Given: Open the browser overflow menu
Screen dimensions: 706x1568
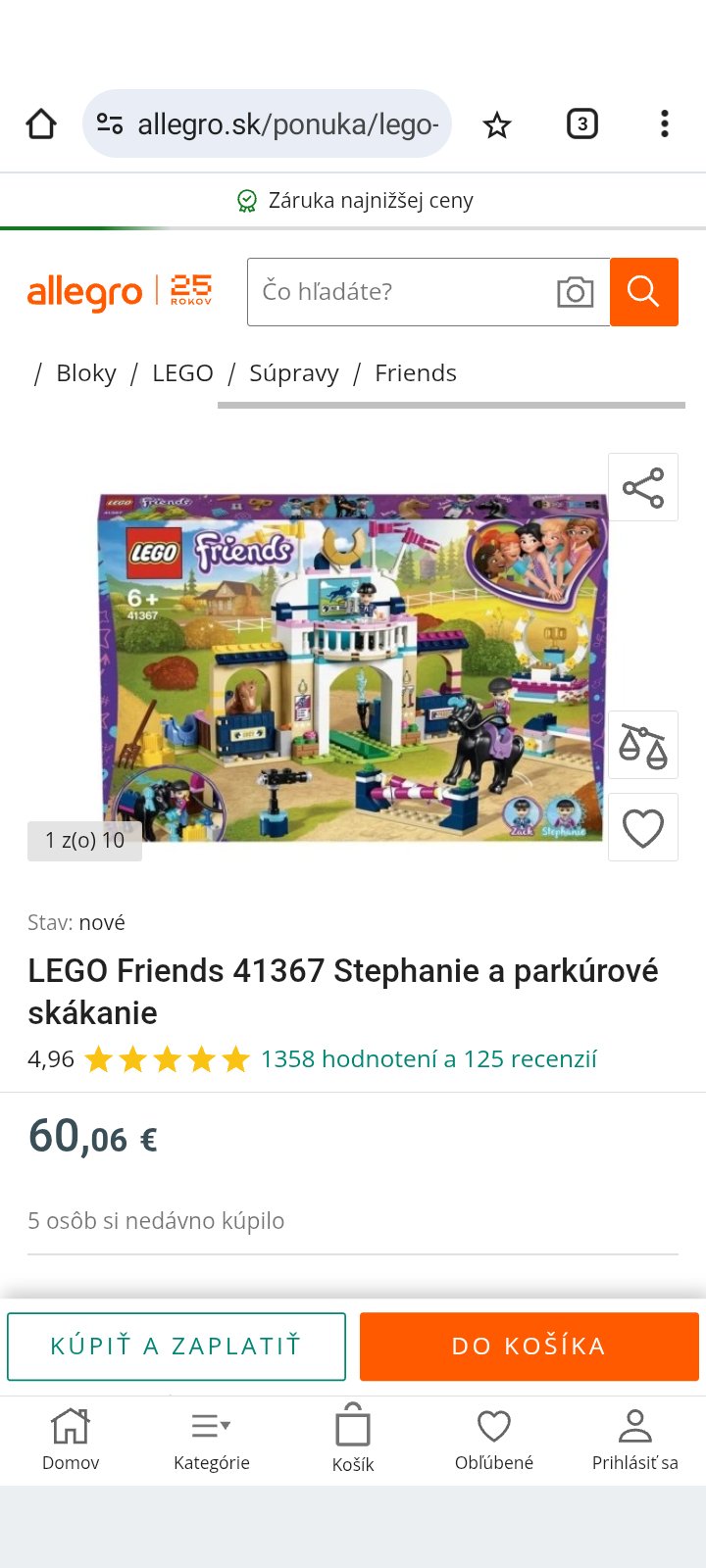Looking at the screenshot, I should coord(665,124).
